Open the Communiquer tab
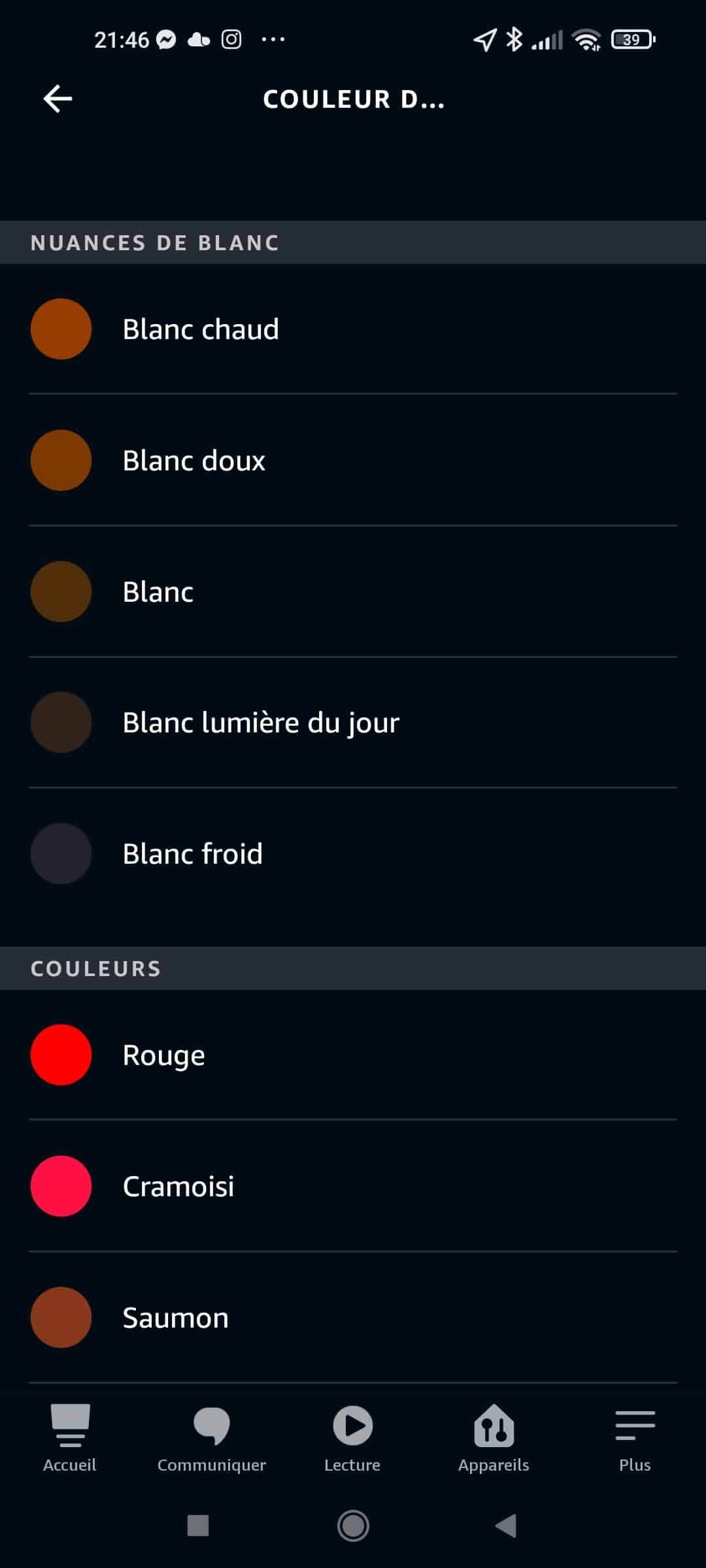Screen dimensions: 706x1568 [212, 1438]
